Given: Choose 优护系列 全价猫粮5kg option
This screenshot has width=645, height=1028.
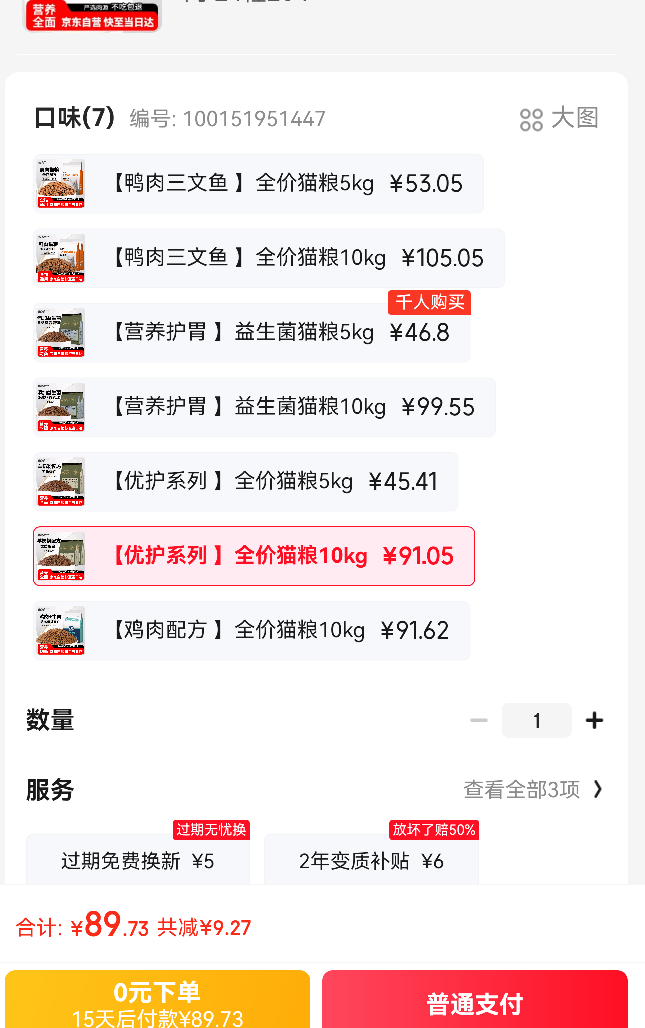Looking at the screenshot, I should coord(246,481).
